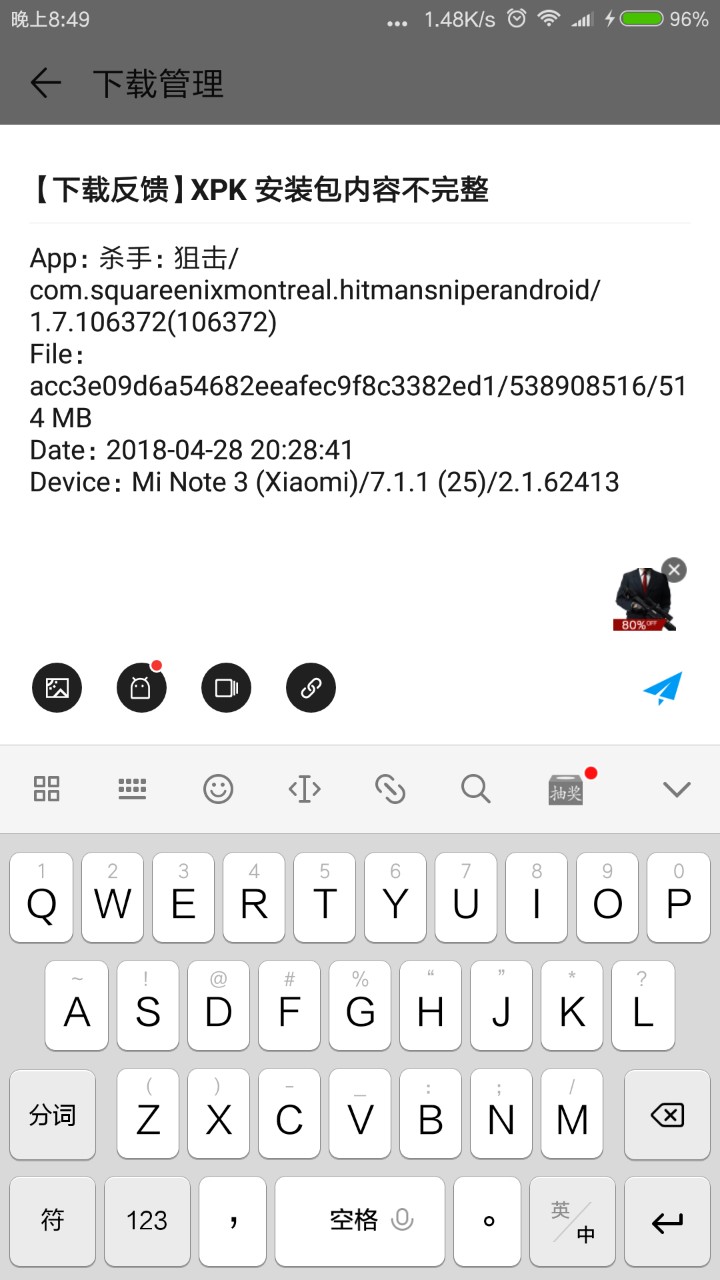
Task: Open the 抽奖 lottery box
Action: (x=566, y=790)
